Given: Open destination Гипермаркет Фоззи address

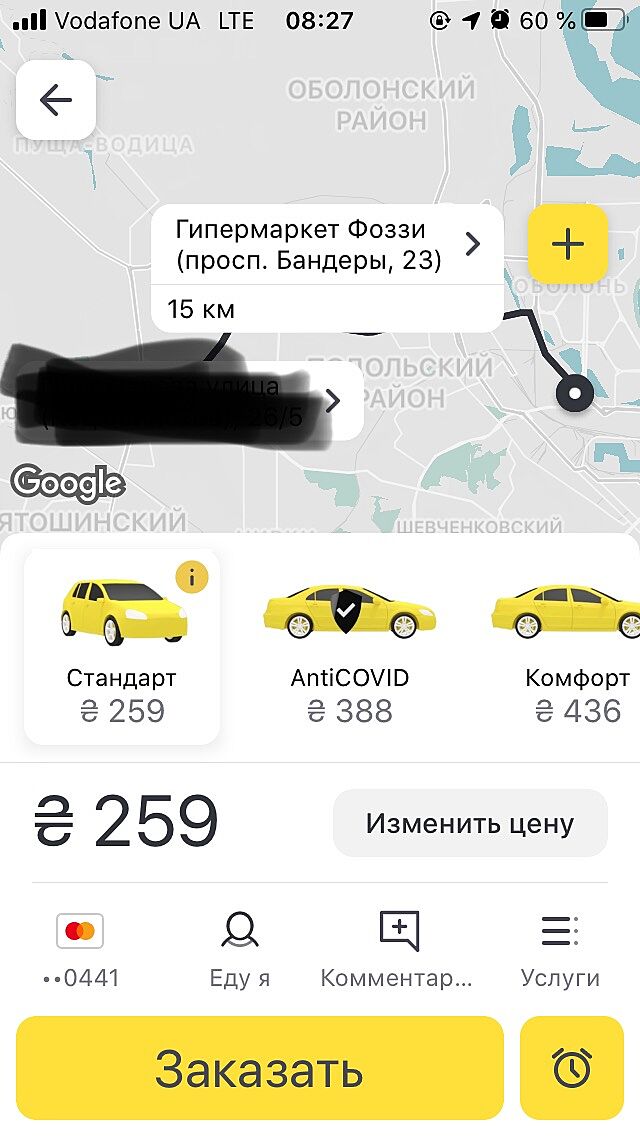Looking at the screenshot, I should click(326, 245).
